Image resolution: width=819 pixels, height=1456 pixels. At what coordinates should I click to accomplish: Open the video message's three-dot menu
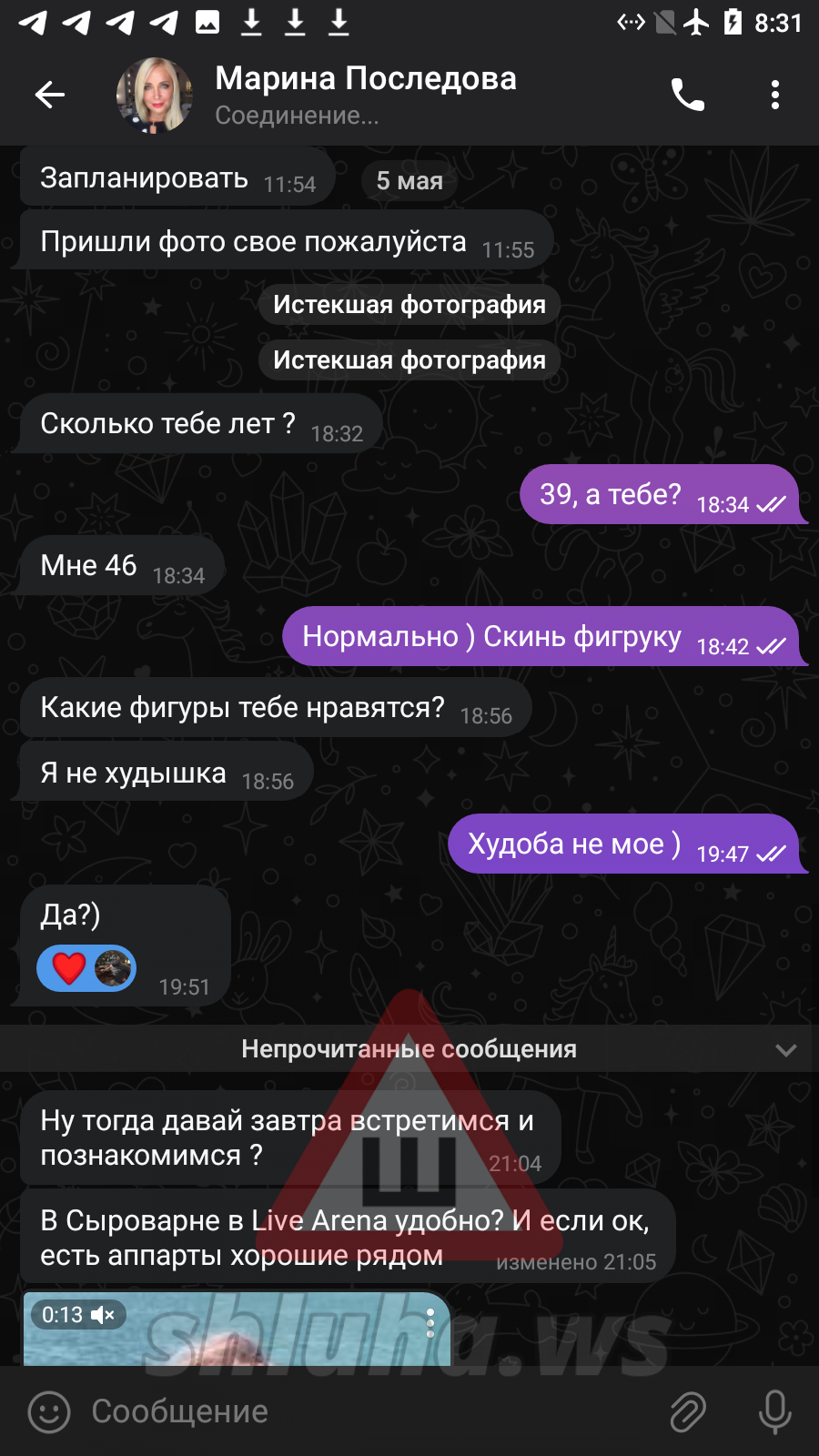point(430,1323)
